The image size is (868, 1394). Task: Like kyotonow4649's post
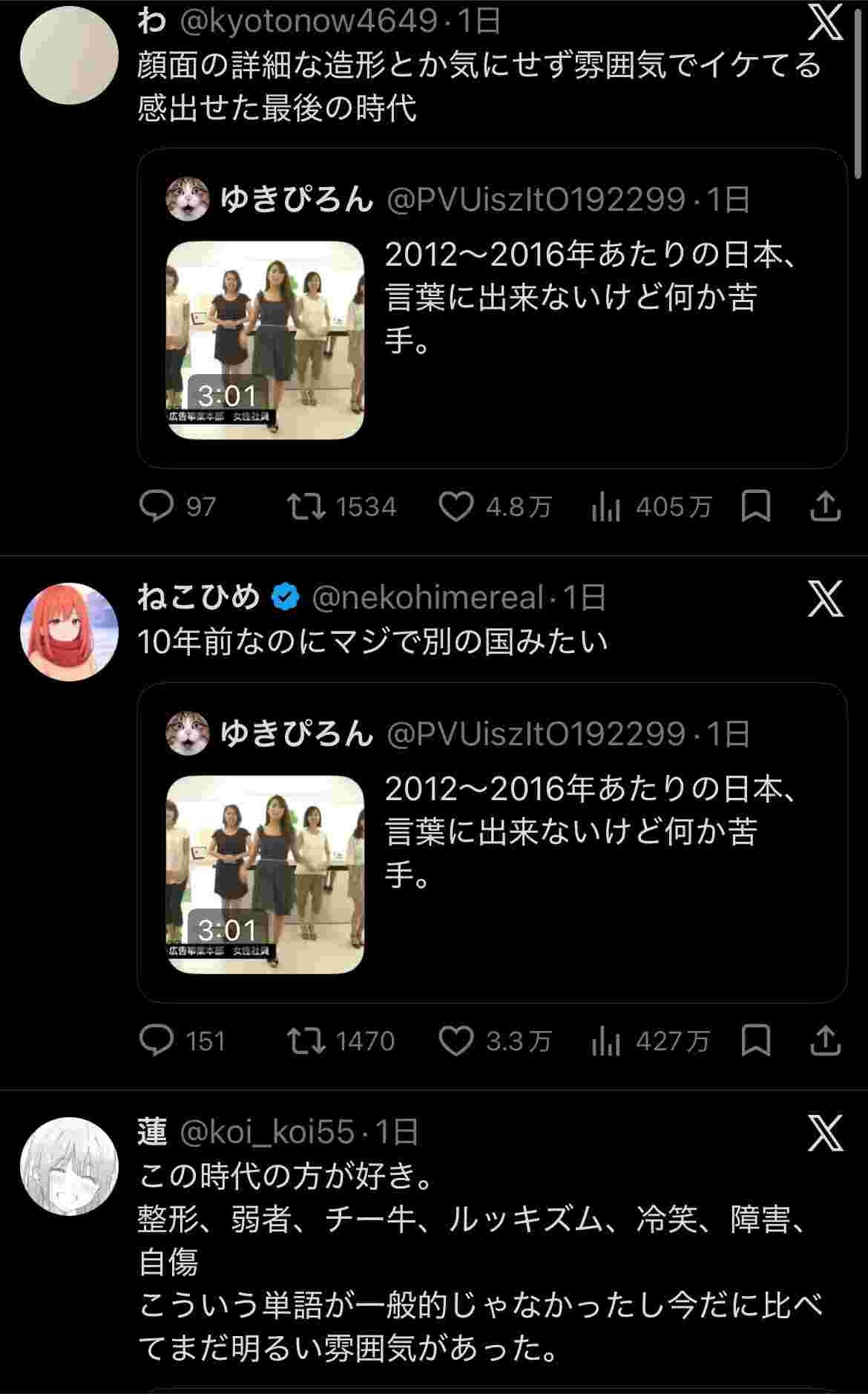(x=456, y=506)
